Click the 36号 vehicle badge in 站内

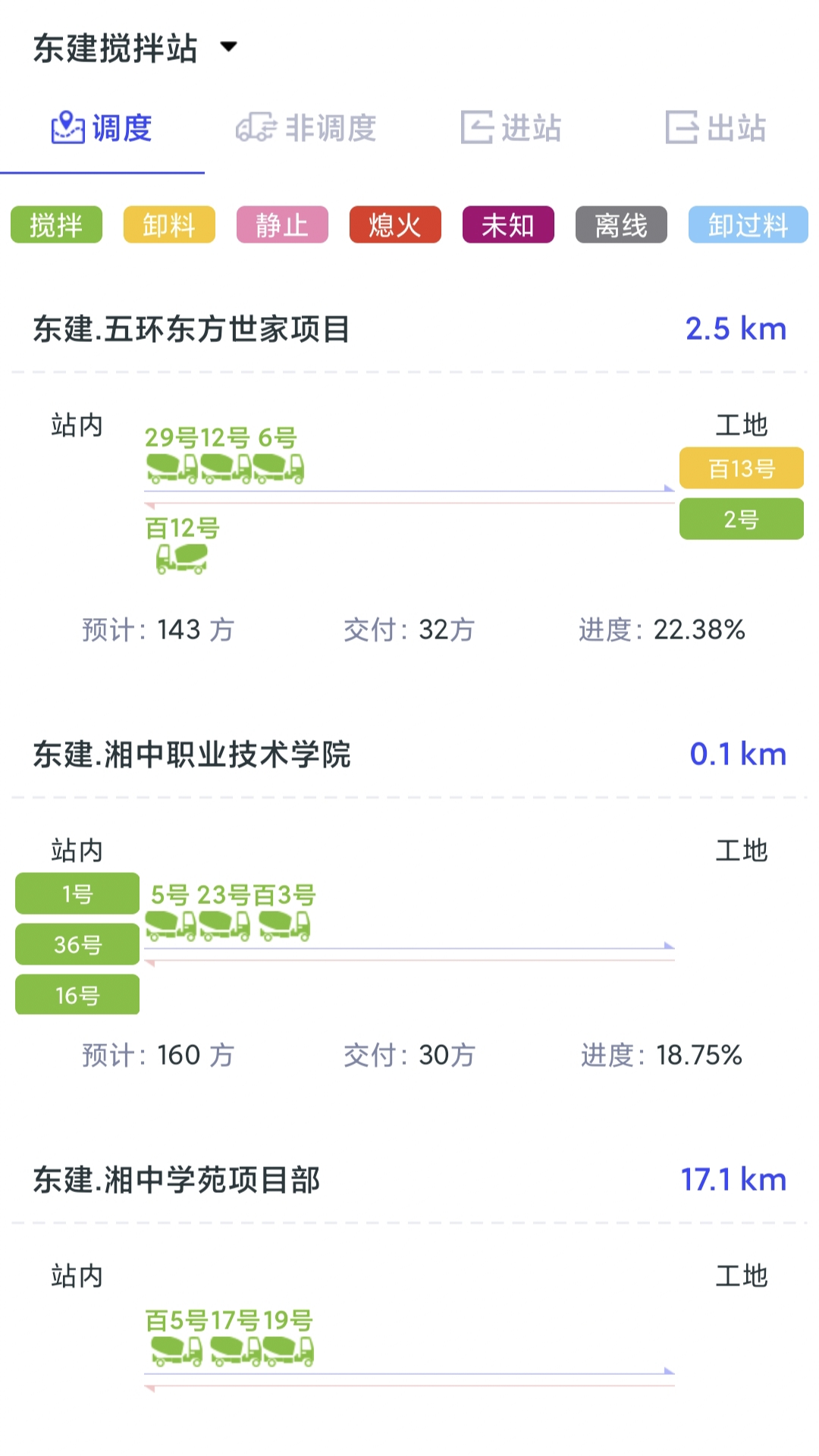[77, 943]
